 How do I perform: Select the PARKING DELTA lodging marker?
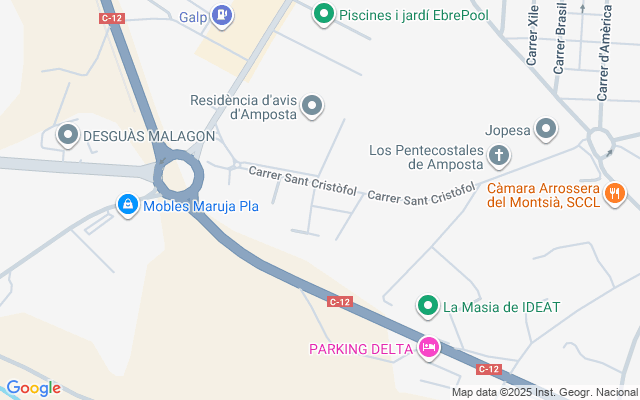point(429,347)
